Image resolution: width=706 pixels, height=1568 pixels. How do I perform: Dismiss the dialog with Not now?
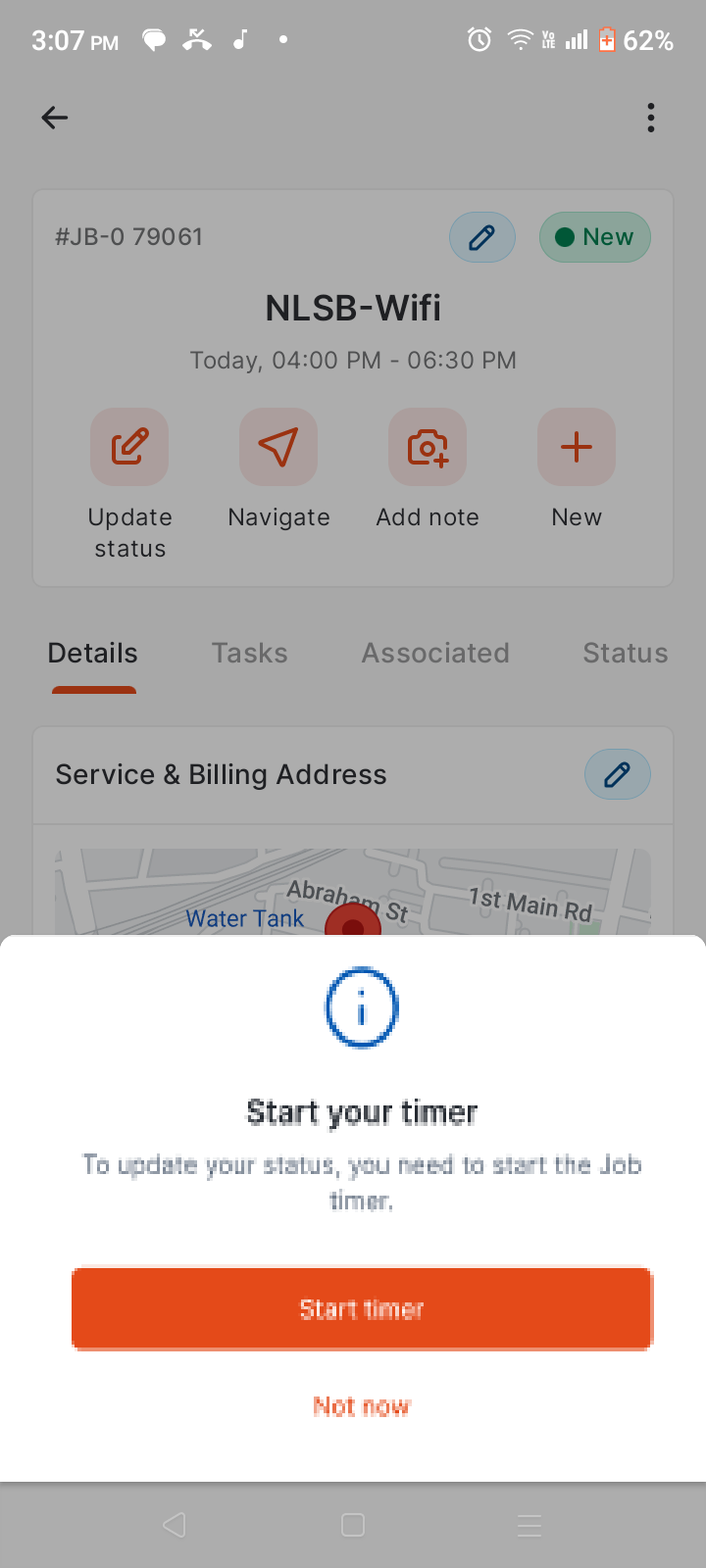(x=361, y=1406)
